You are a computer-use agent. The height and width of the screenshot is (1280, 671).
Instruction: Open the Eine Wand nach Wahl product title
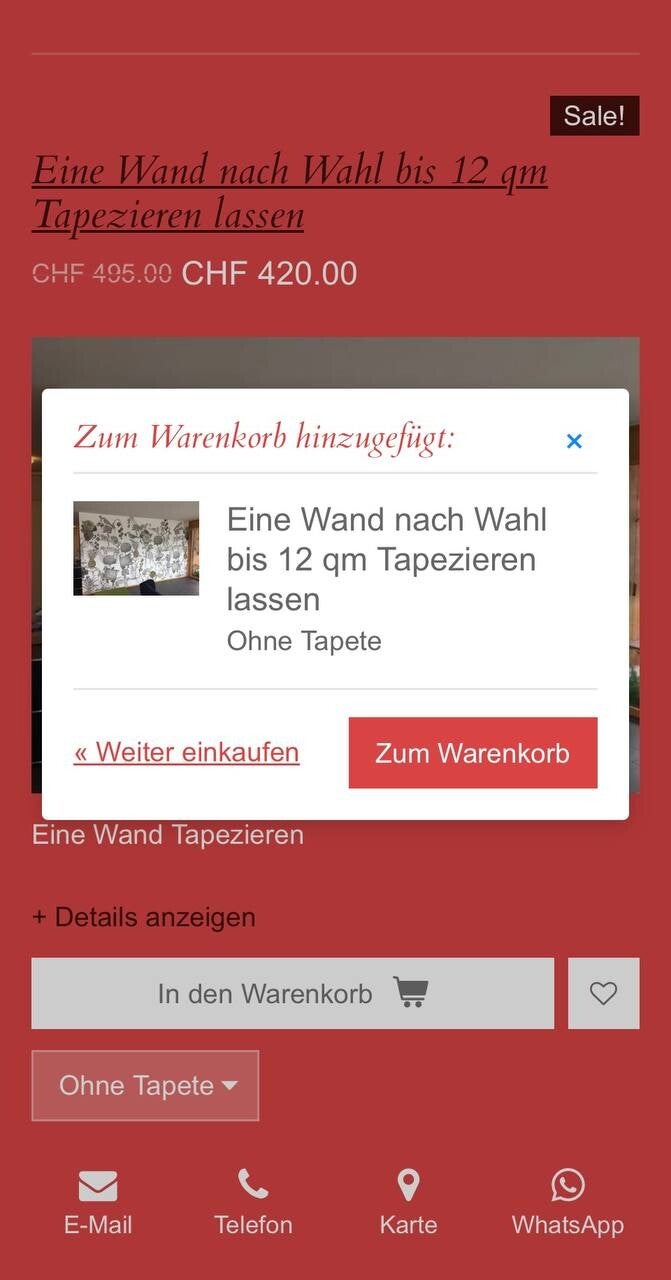289,192
